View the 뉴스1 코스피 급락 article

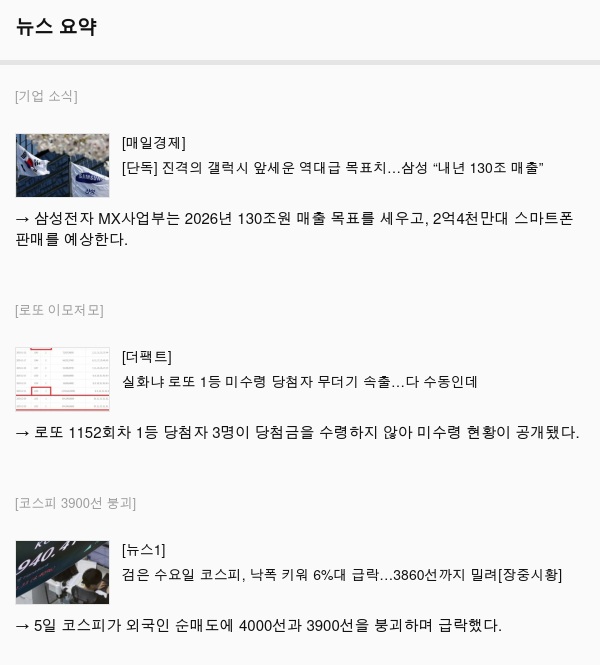pos(341,575)
